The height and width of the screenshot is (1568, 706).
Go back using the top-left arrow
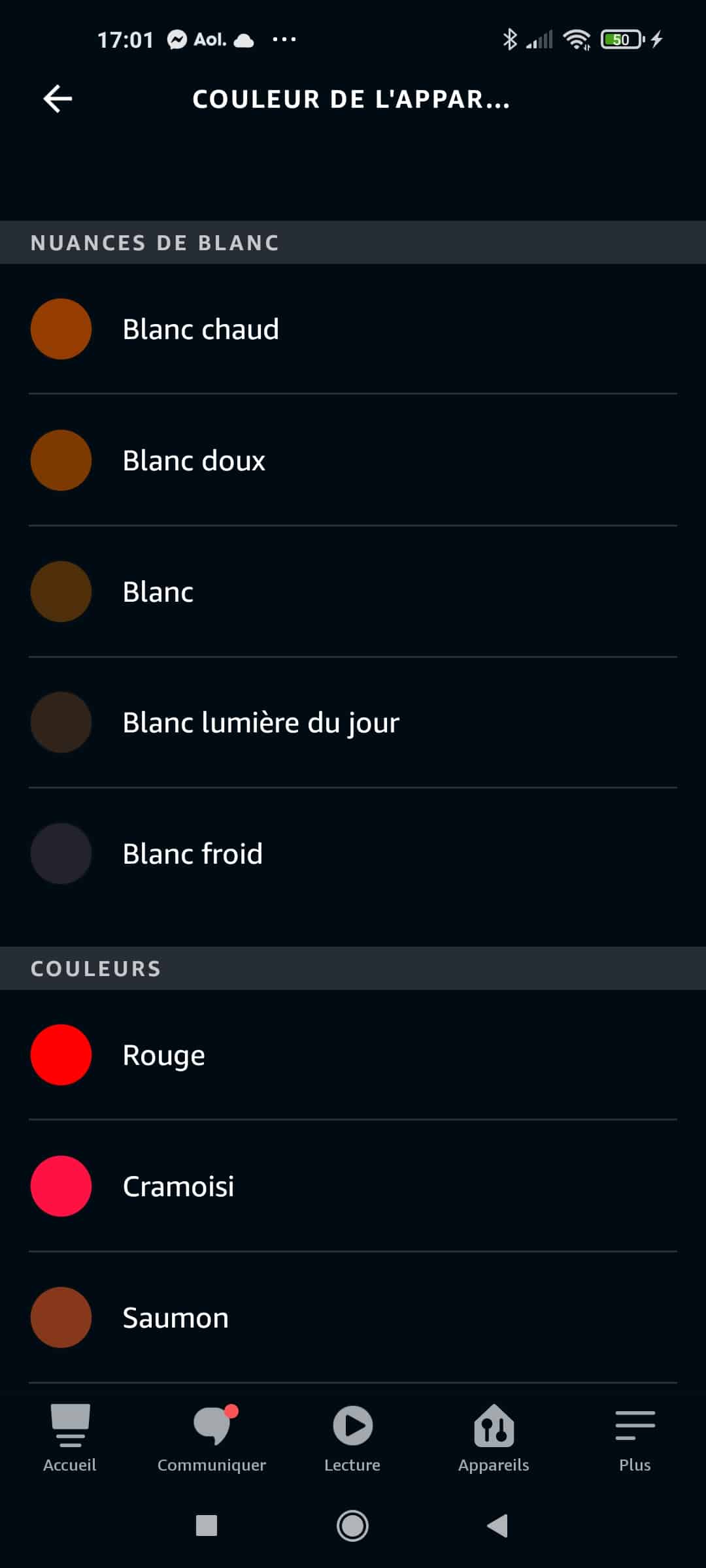point(58,99)
